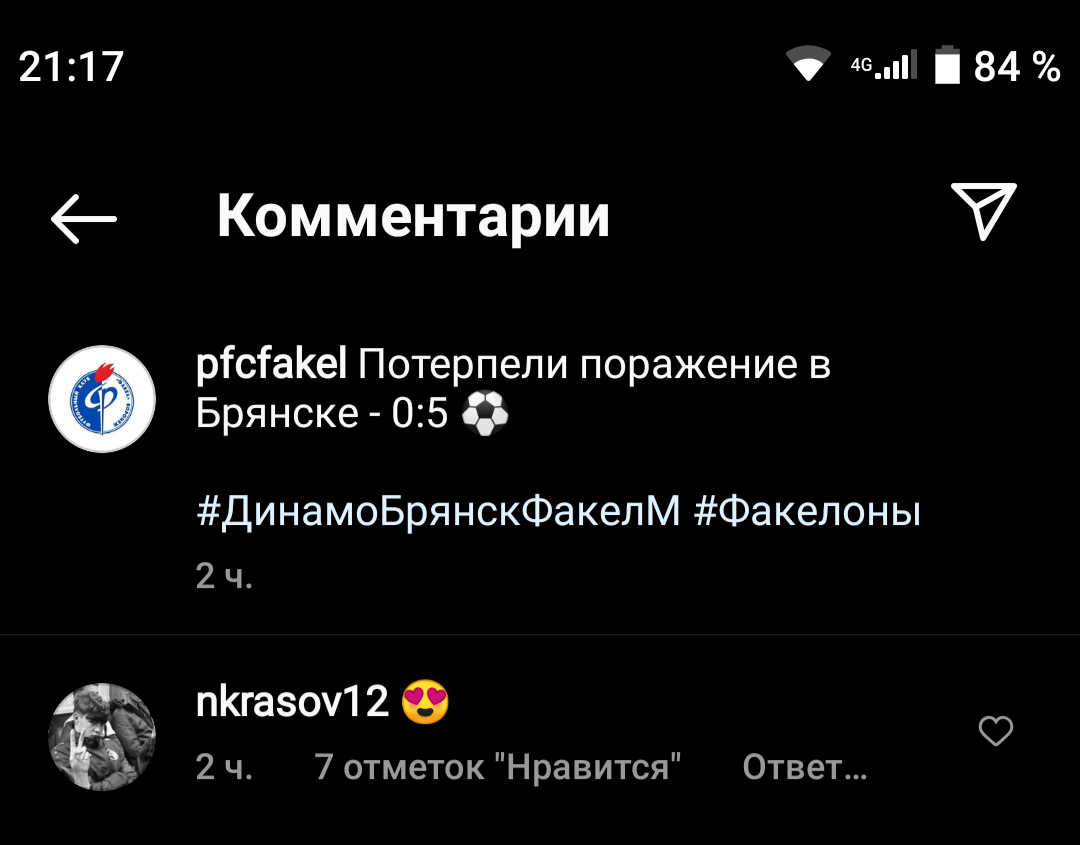
Task: Open hashtag #ДинамоБрянскФакелМ
Action: point(438,512)
